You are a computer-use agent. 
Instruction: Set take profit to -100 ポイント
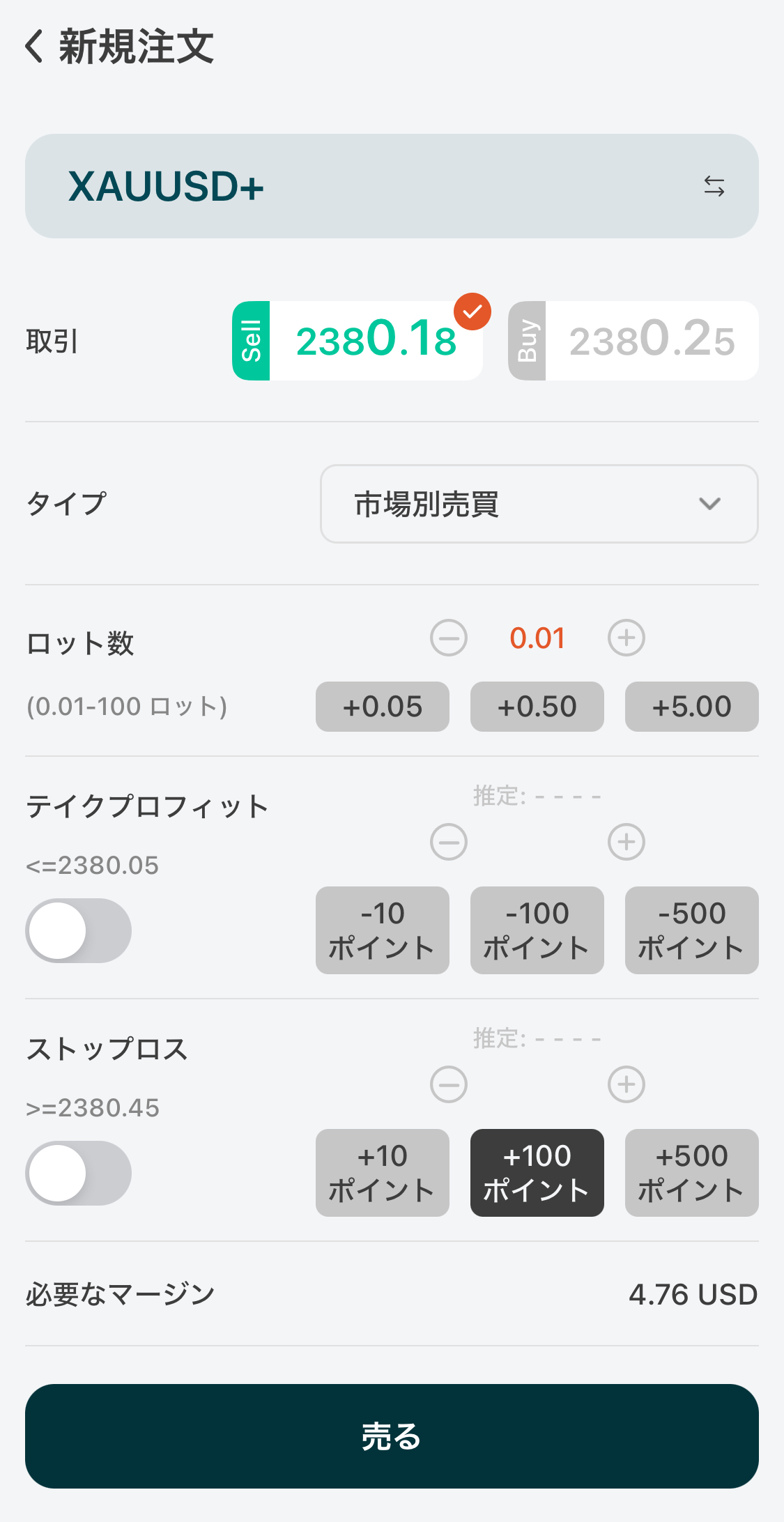click(537, 930)
